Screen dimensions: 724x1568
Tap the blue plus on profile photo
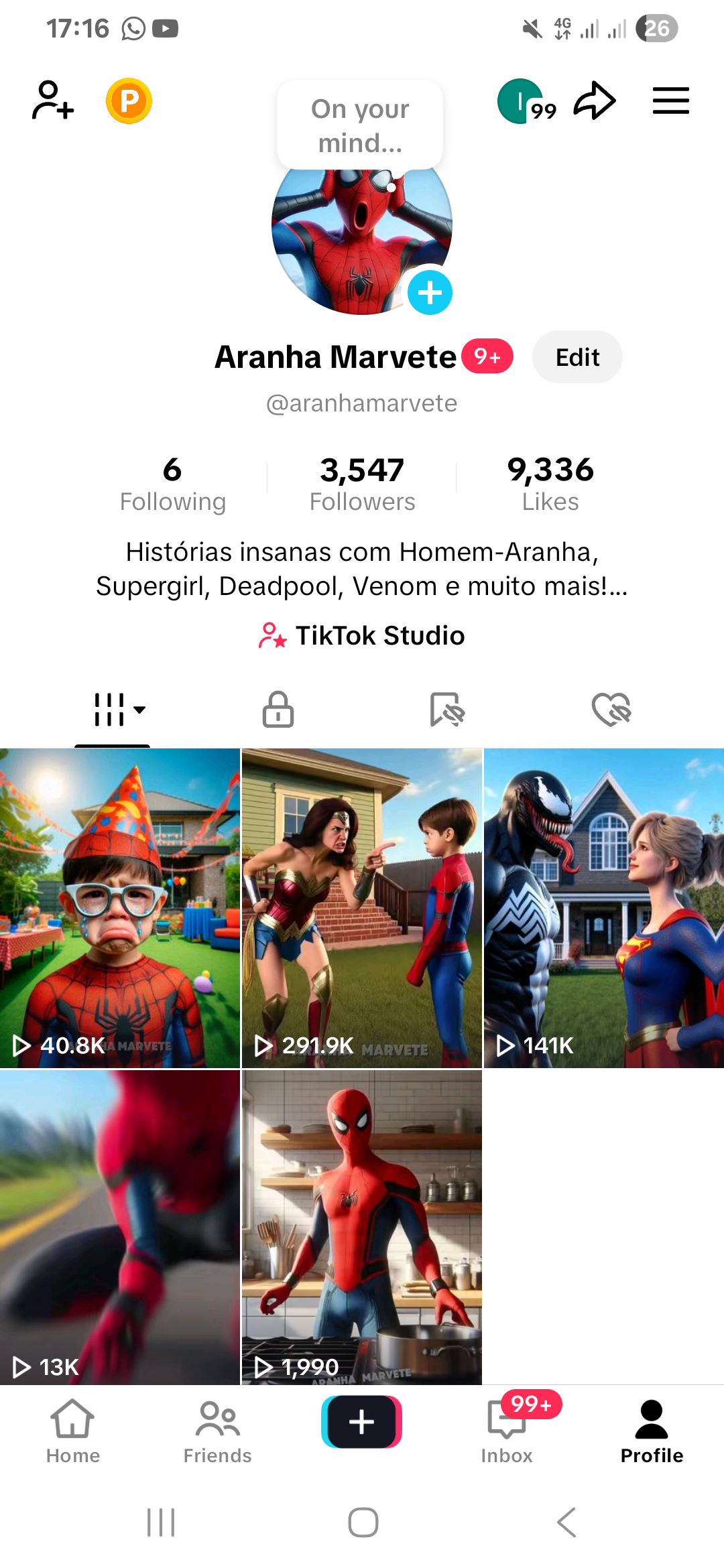(x=430, y=293)
